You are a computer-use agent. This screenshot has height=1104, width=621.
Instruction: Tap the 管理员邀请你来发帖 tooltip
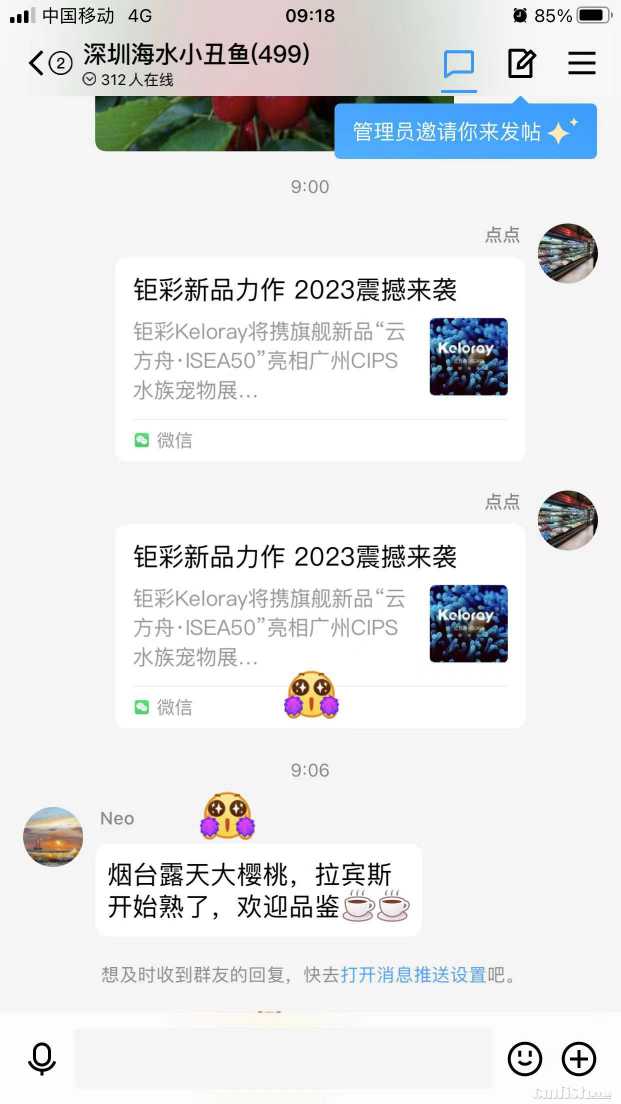coord(465,131)
